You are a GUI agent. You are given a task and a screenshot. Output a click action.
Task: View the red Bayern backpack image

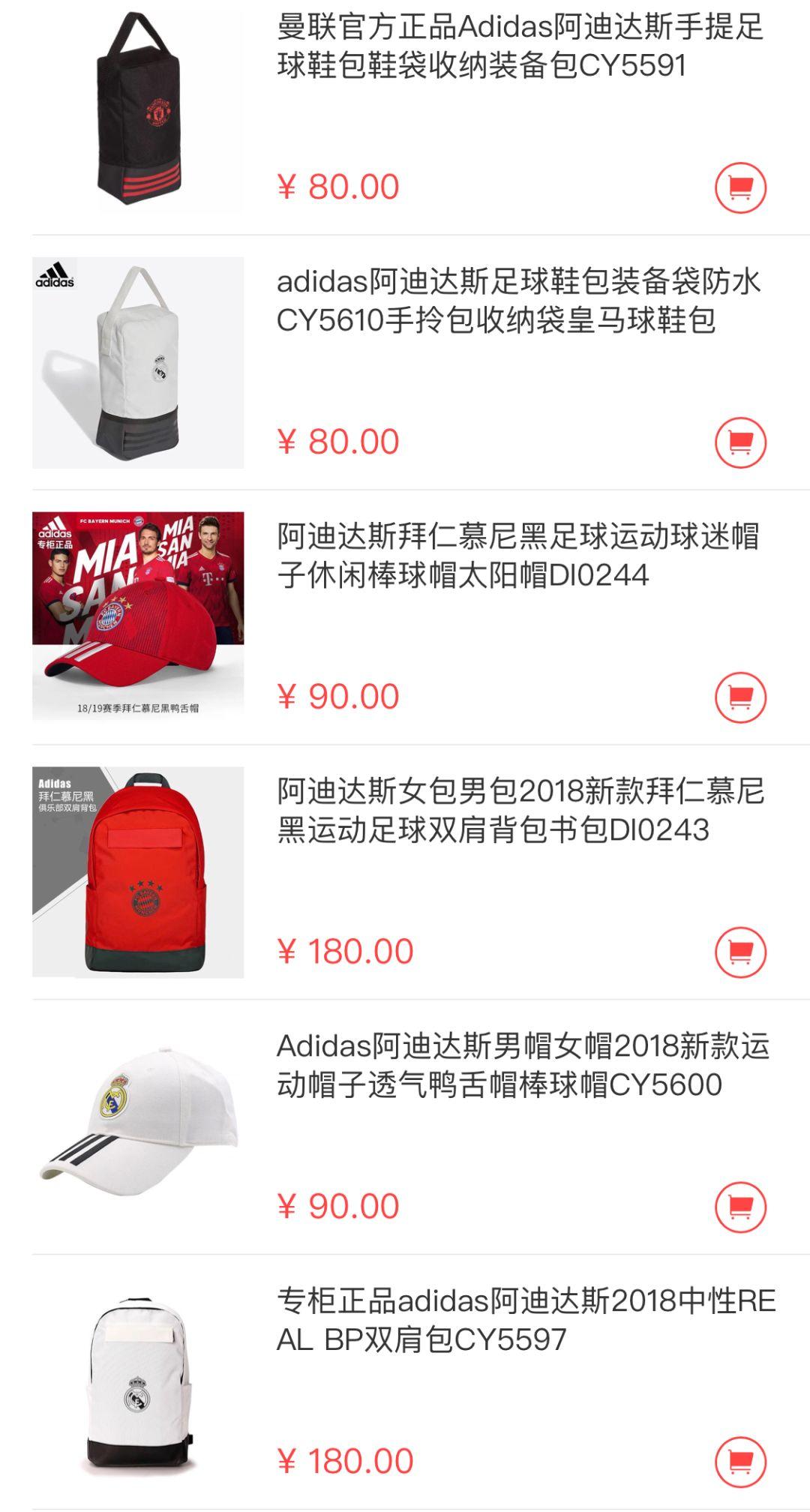tap(138, 871)
